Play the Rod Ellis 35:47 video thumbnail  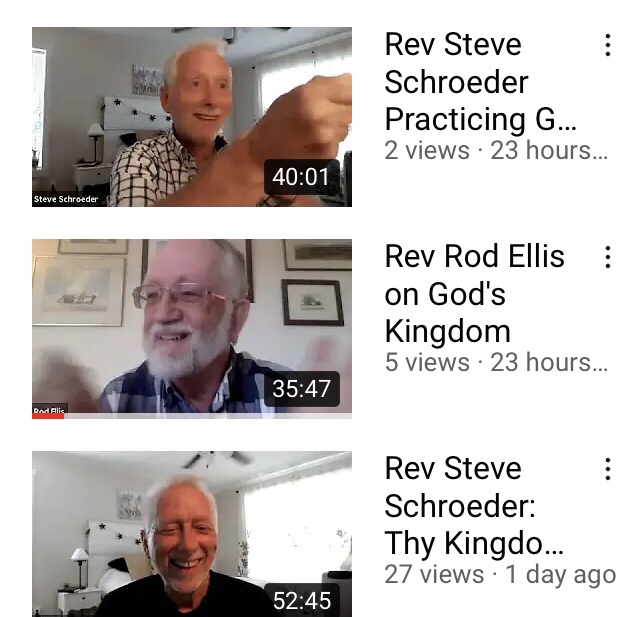point(191,328)
